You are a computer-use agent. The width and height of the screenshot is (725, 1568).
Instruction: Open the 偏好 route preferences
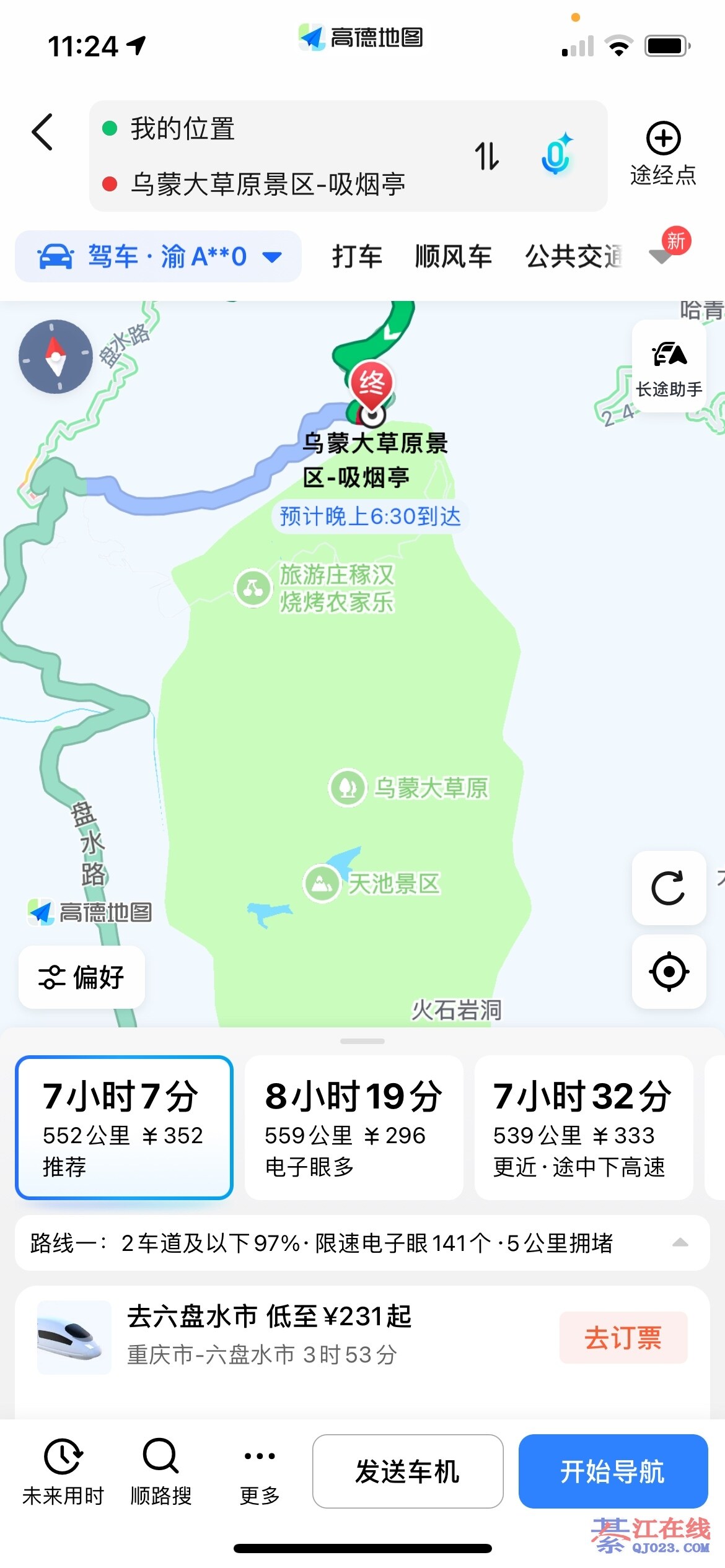(82, 977)
